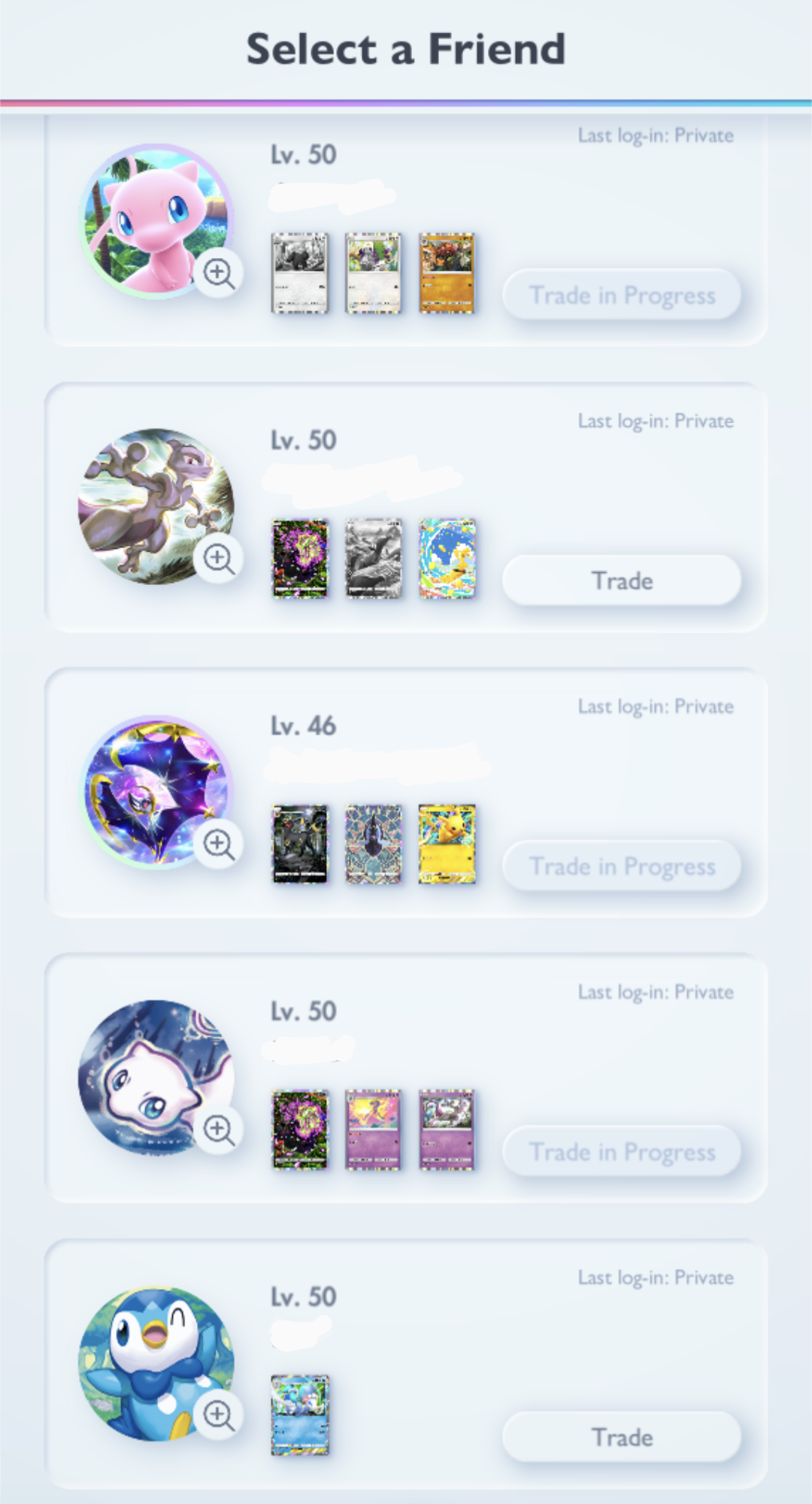Viewport: 812px width, 1504px height.
Task: Tap Trade for the Mewtwo avatar friend
Action: click(621, 581)
